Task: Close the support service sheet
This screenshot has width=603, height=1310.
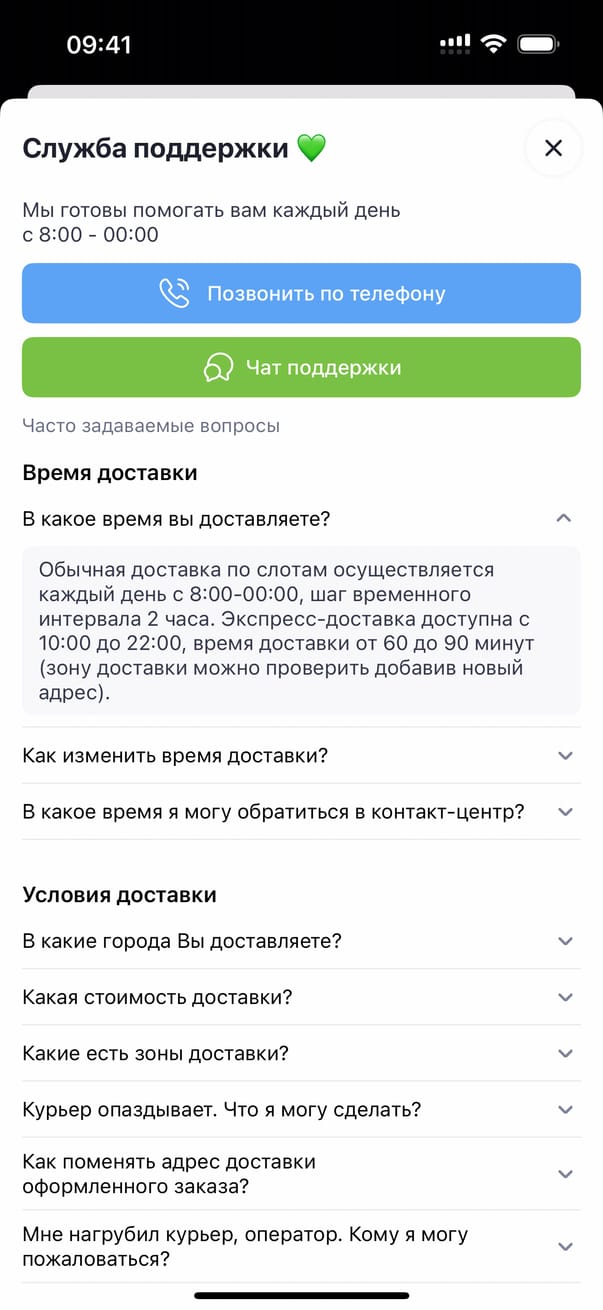Action: (553, 149)
